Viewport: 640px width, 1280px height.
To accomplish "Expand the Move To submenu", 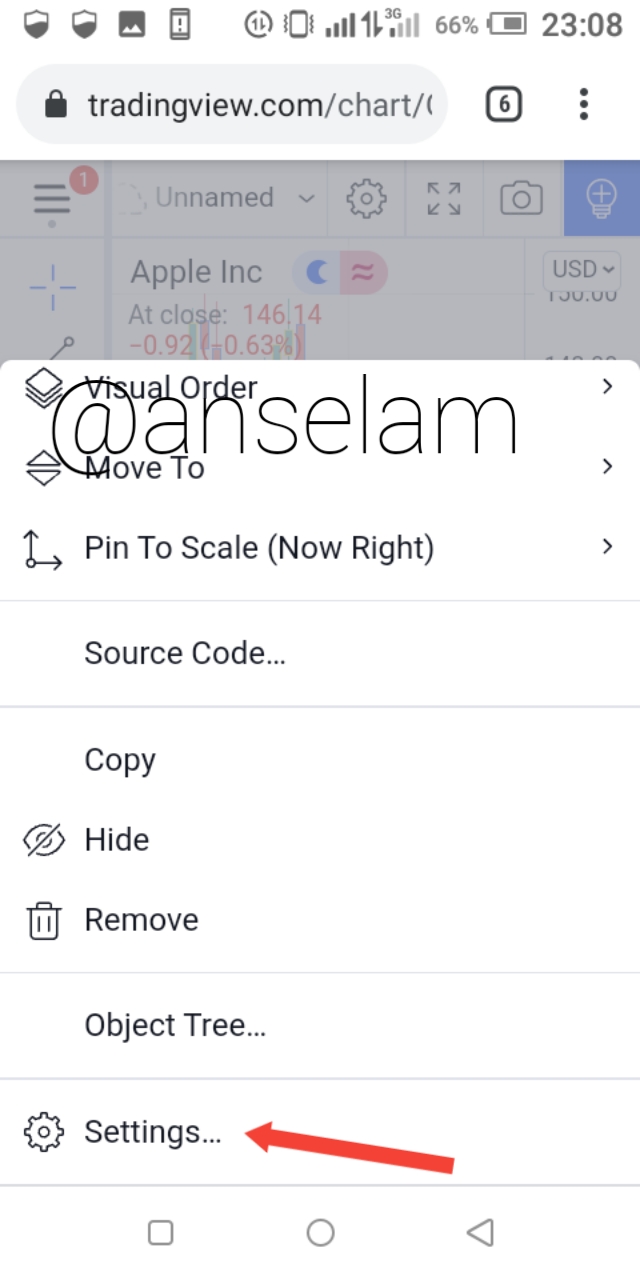I will (x=144, y=467).
